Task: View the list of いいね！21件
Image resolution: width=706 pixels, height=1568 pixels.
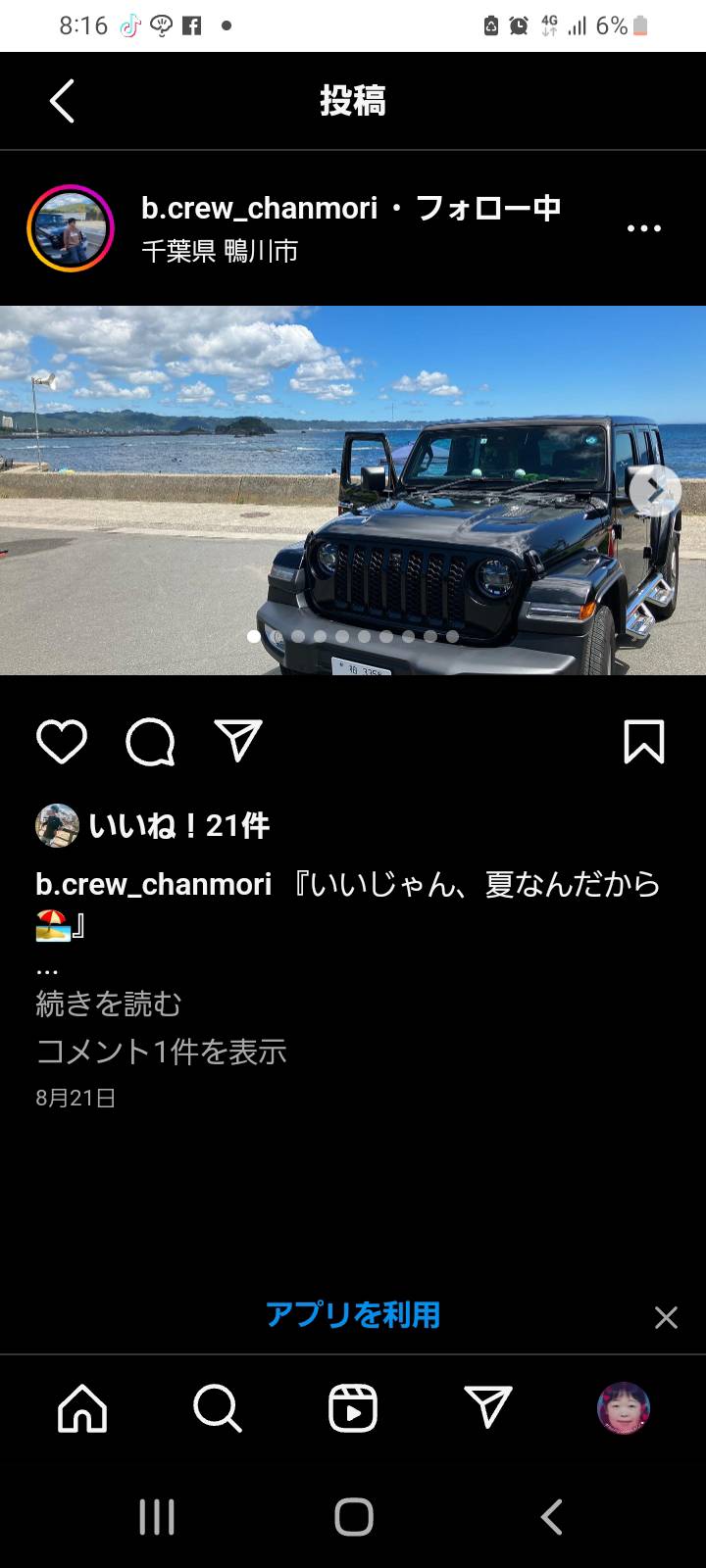Action: [178, 825]
